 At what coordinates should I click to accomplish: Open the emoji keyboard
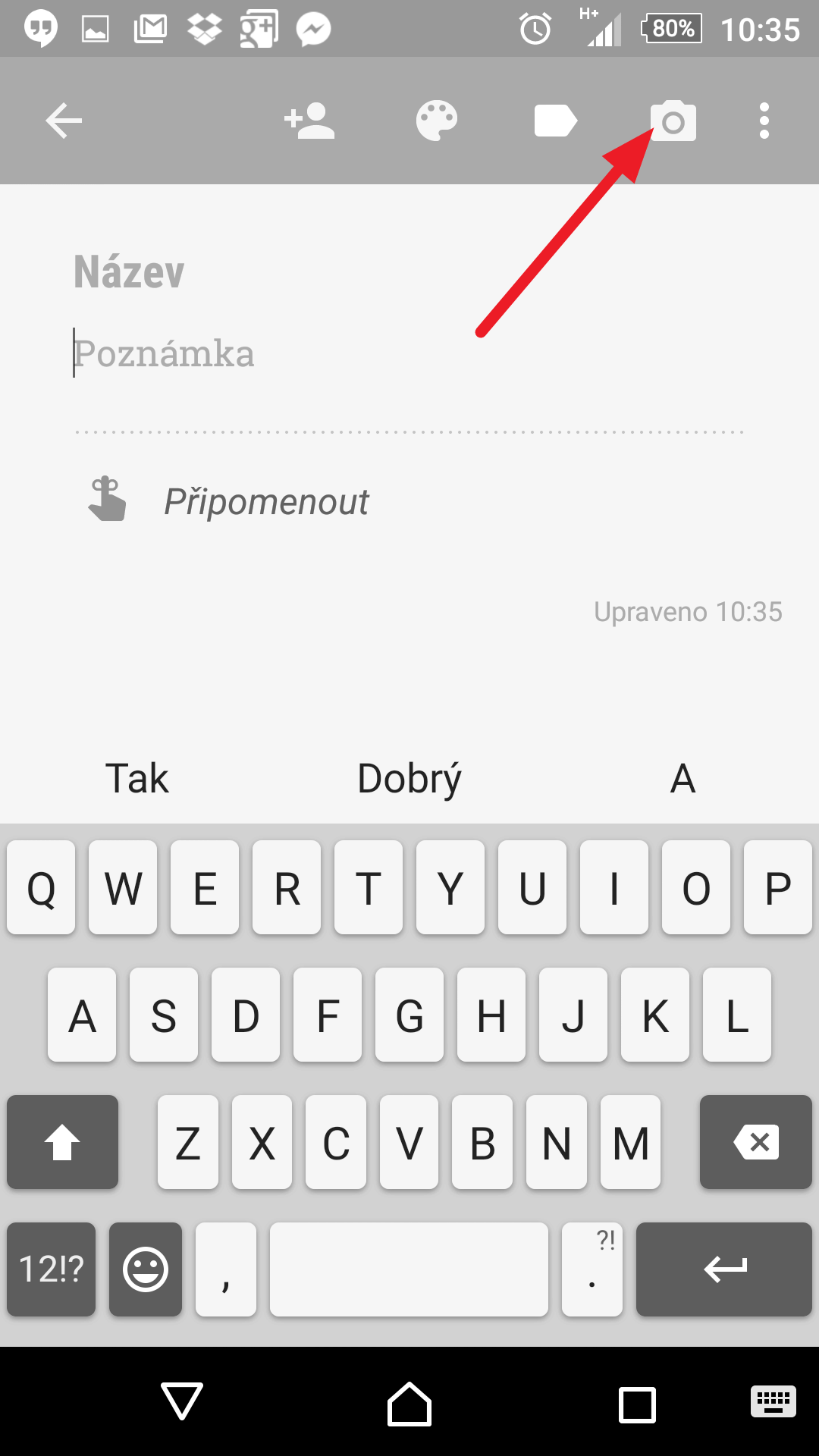pyautogui.click(x=146, y=1269)
